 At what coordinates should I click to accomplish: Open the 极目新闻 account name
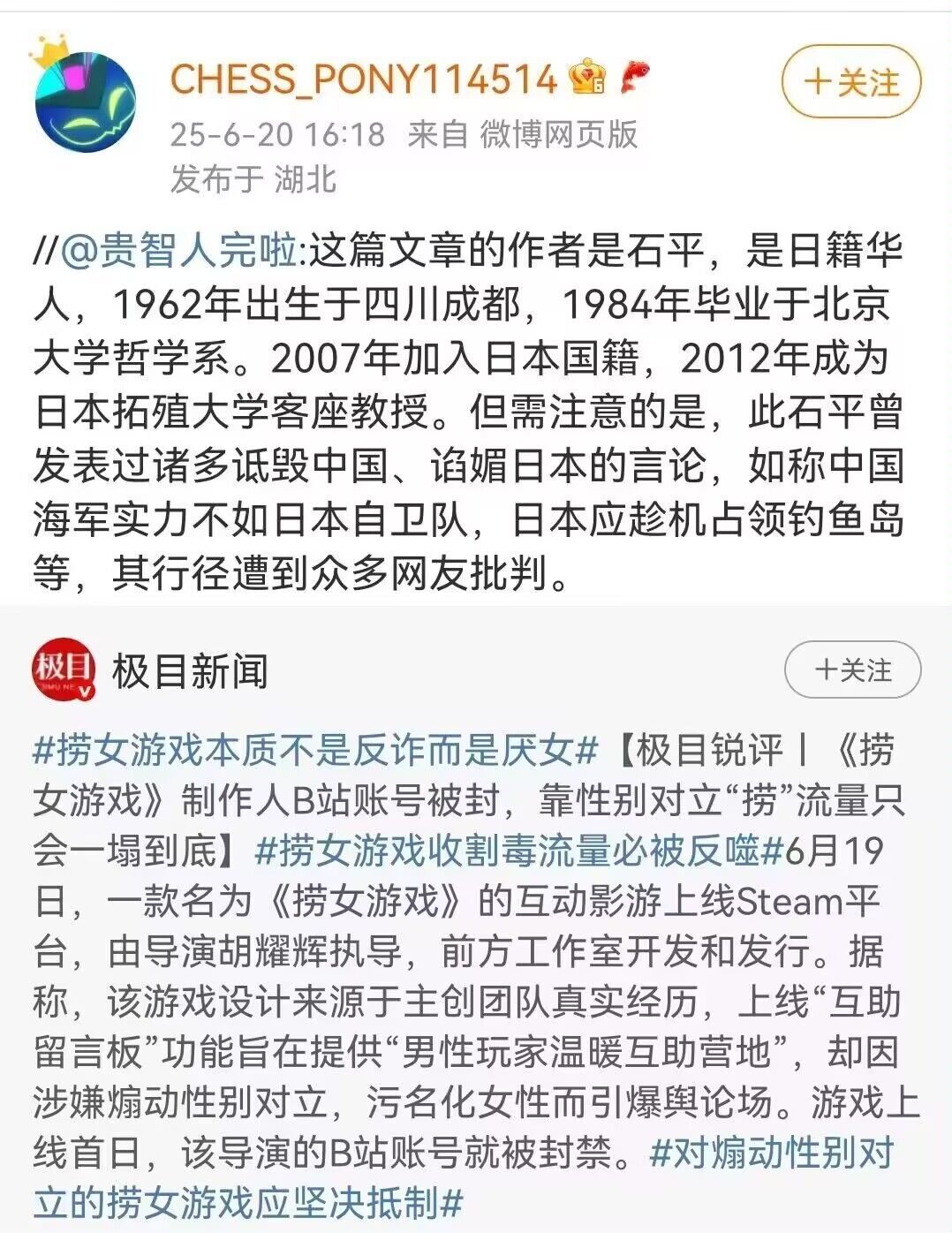pos(190,671)
